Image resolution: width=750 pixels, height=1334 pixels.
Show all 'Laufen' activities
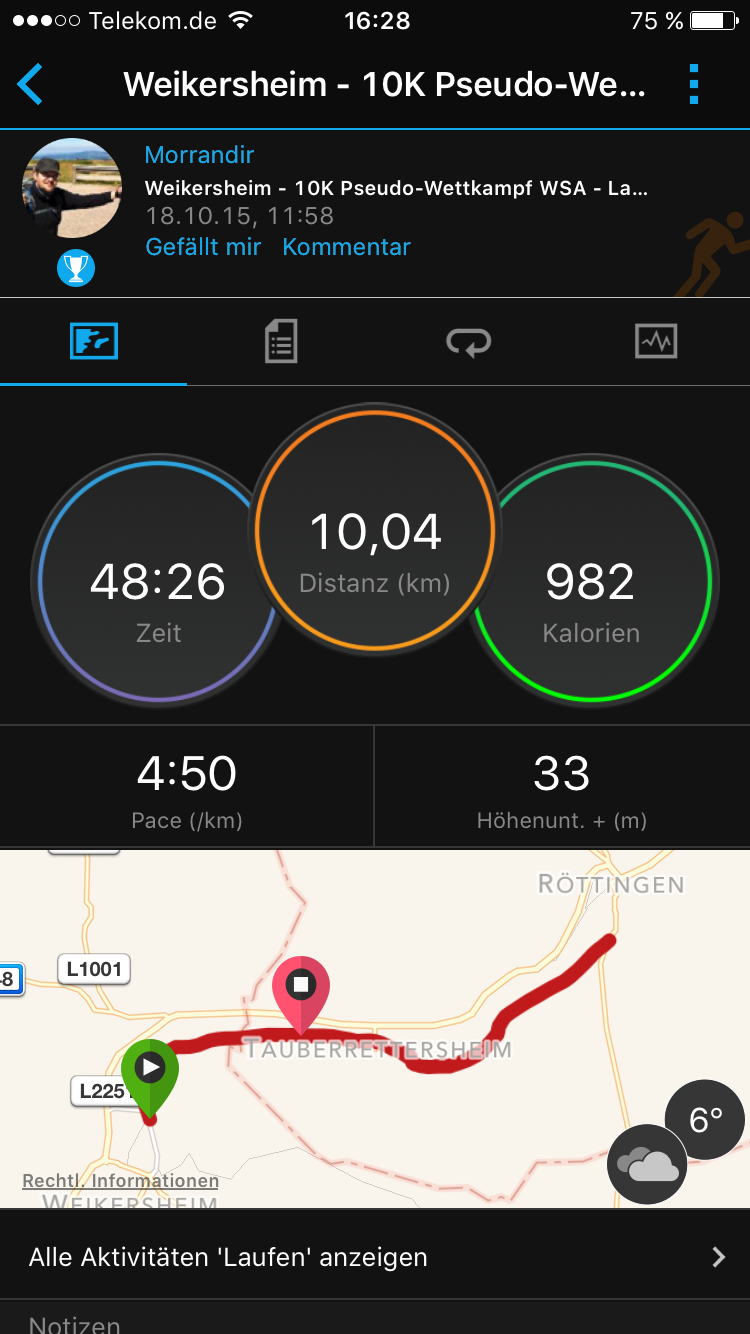tap(375, 1257)
